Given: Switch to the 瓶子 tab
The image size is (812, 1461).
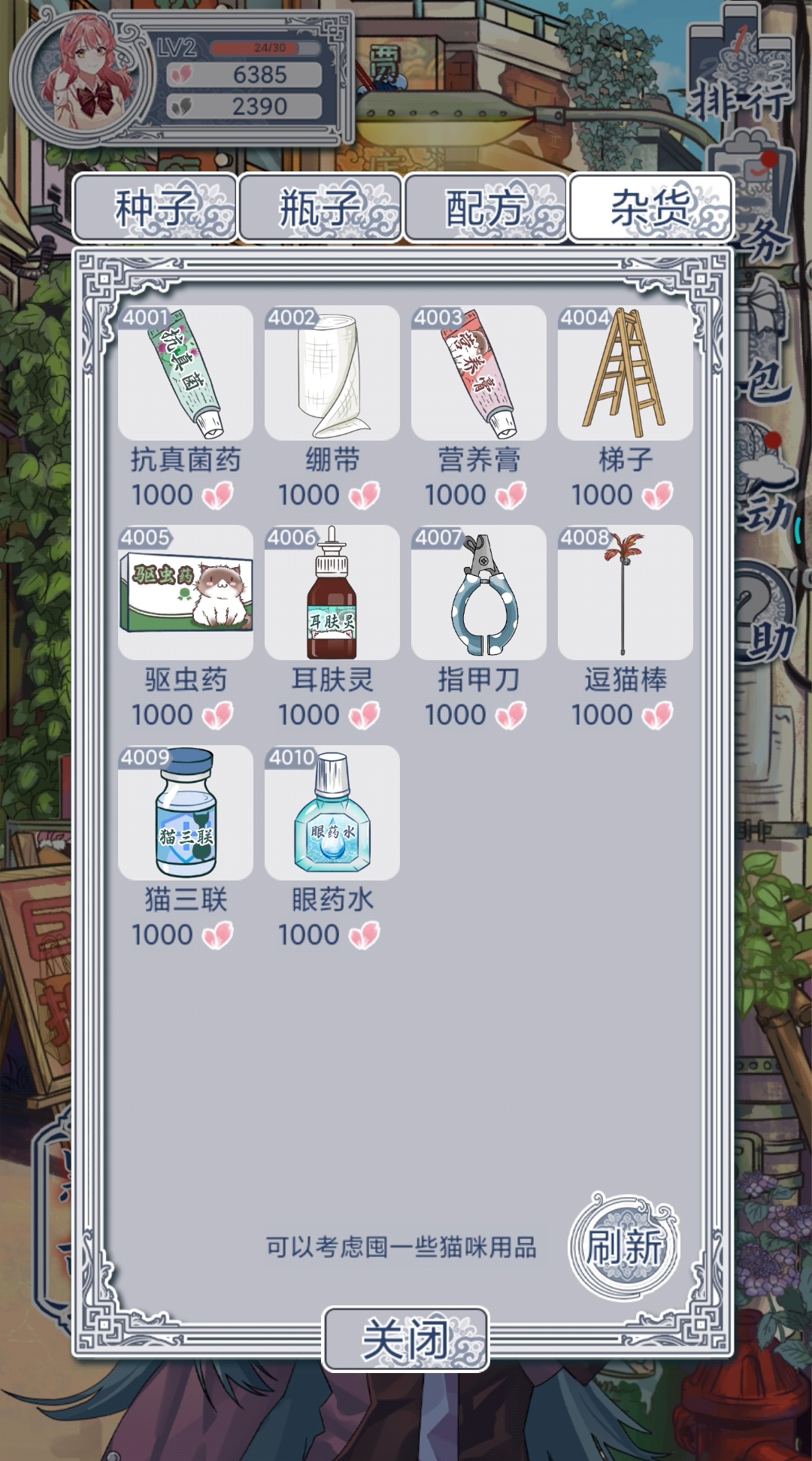Looking at the screenshot, I should click(320, 208).
